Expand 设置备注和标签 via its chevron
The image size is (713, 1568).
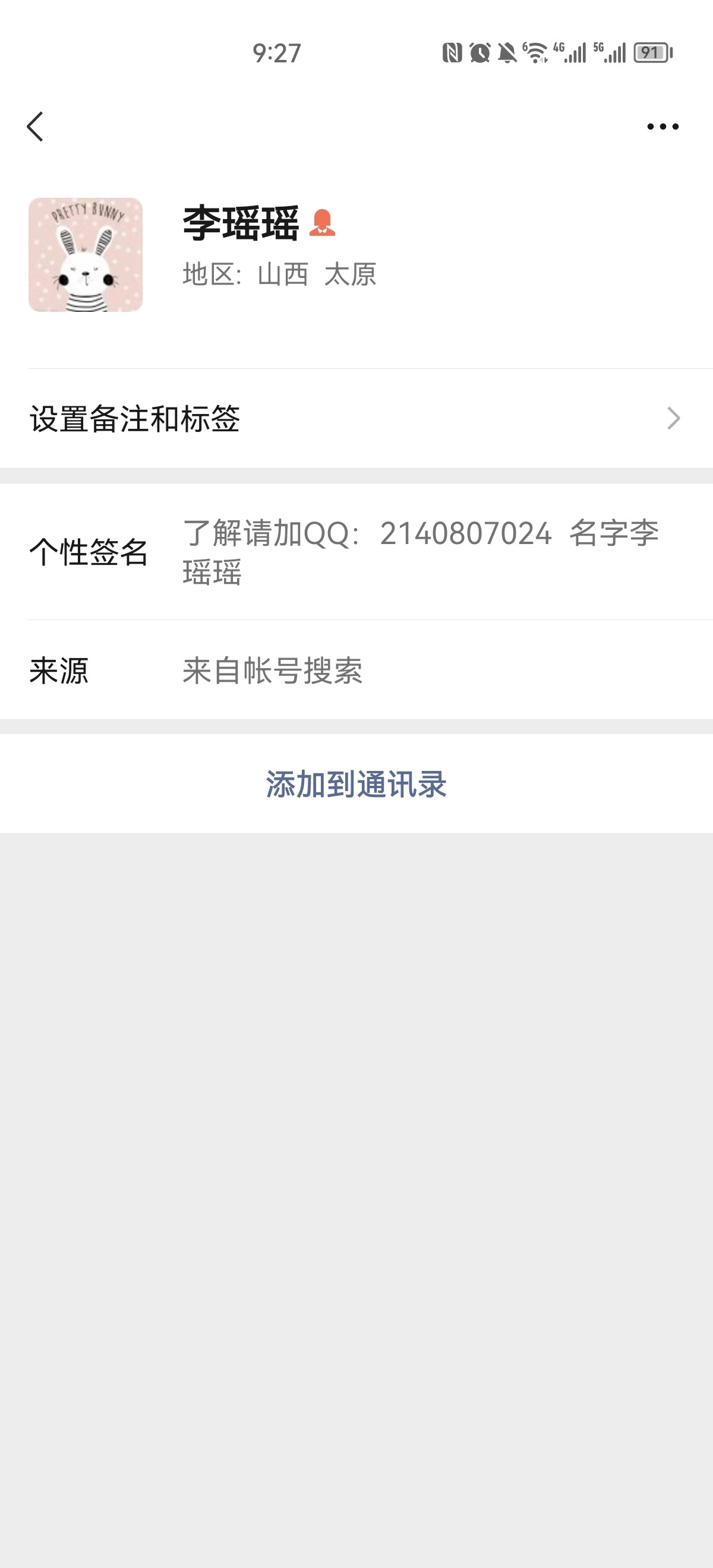click(x=673, y=418)
